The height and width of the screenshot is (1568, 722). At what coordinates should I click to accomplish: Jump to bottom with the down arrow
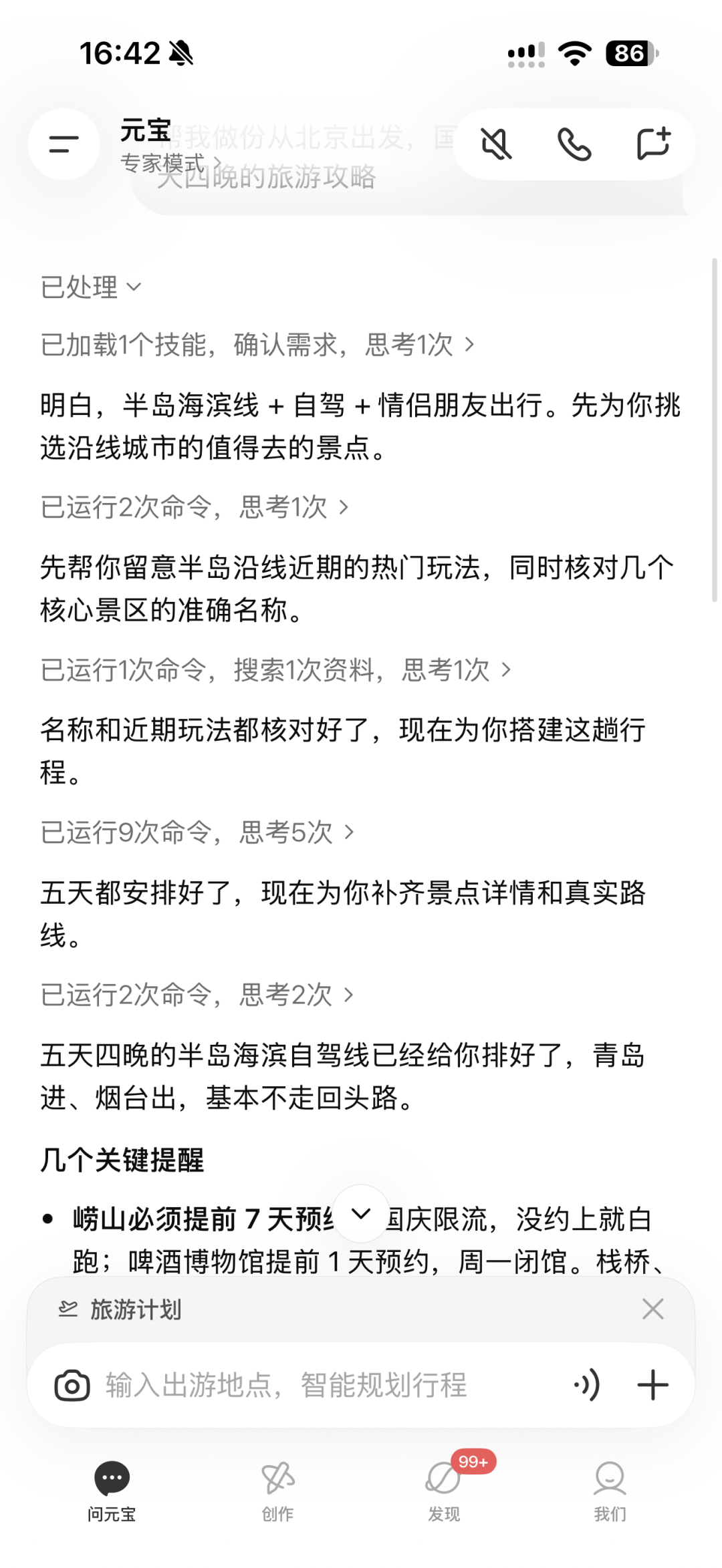(361, 1214)
